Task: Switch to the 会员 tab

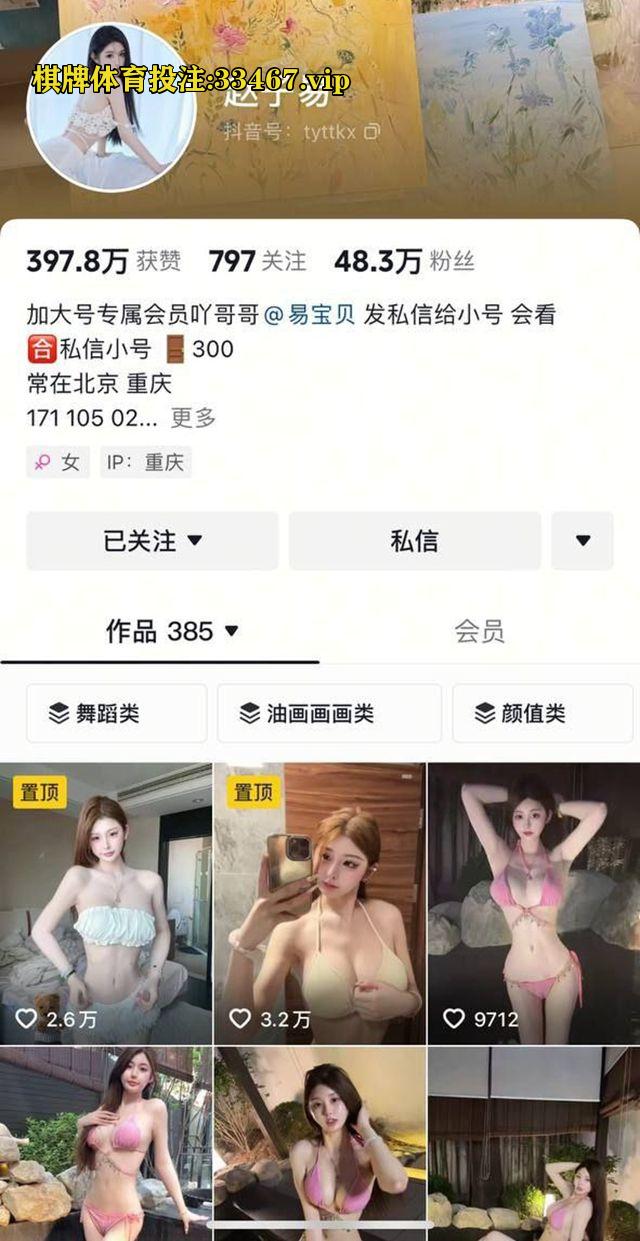Action: point(479,631)
